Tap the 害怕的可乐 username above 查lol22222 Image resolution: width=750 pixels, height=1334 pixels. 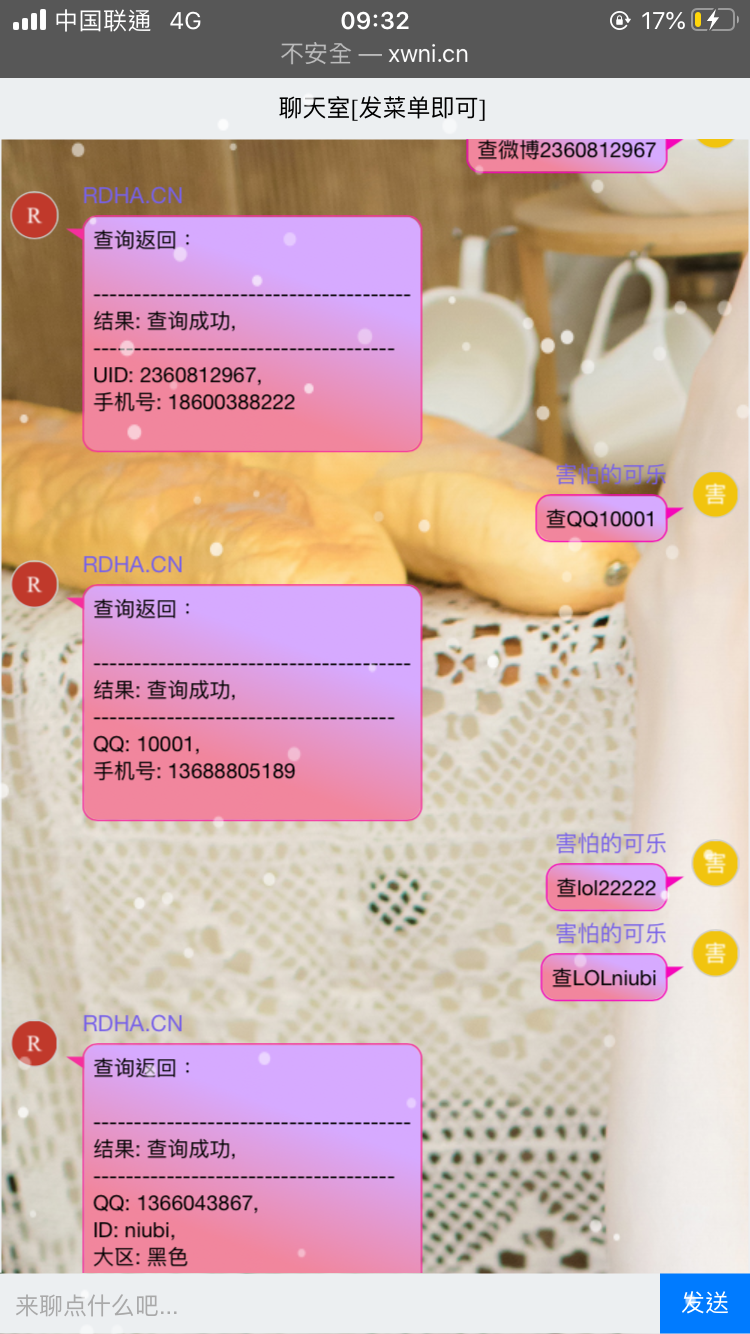click(610, 844)
